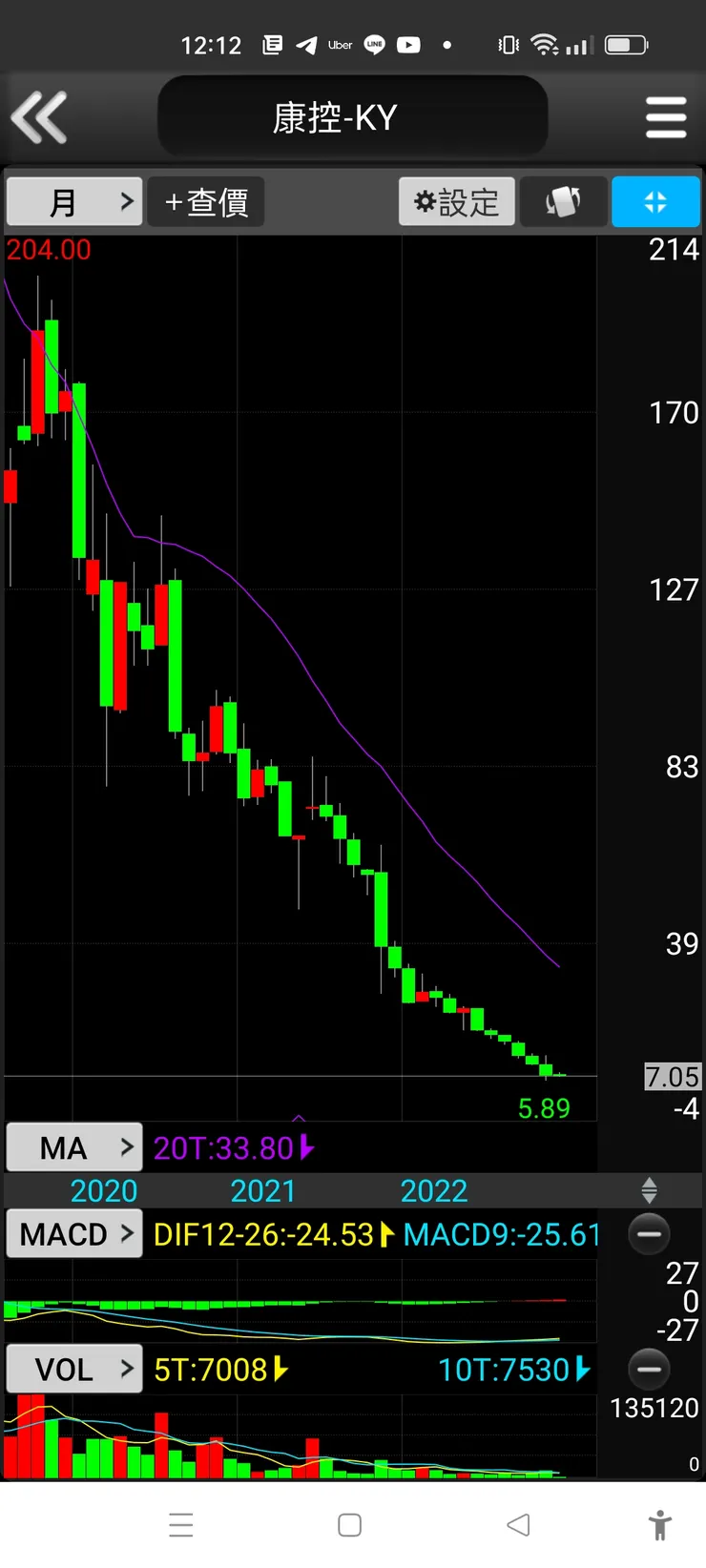The width and height of the screenshot is (706, 1568).
Task: Switch the VOL indicator panel
Action: (x=74, y=1370)
